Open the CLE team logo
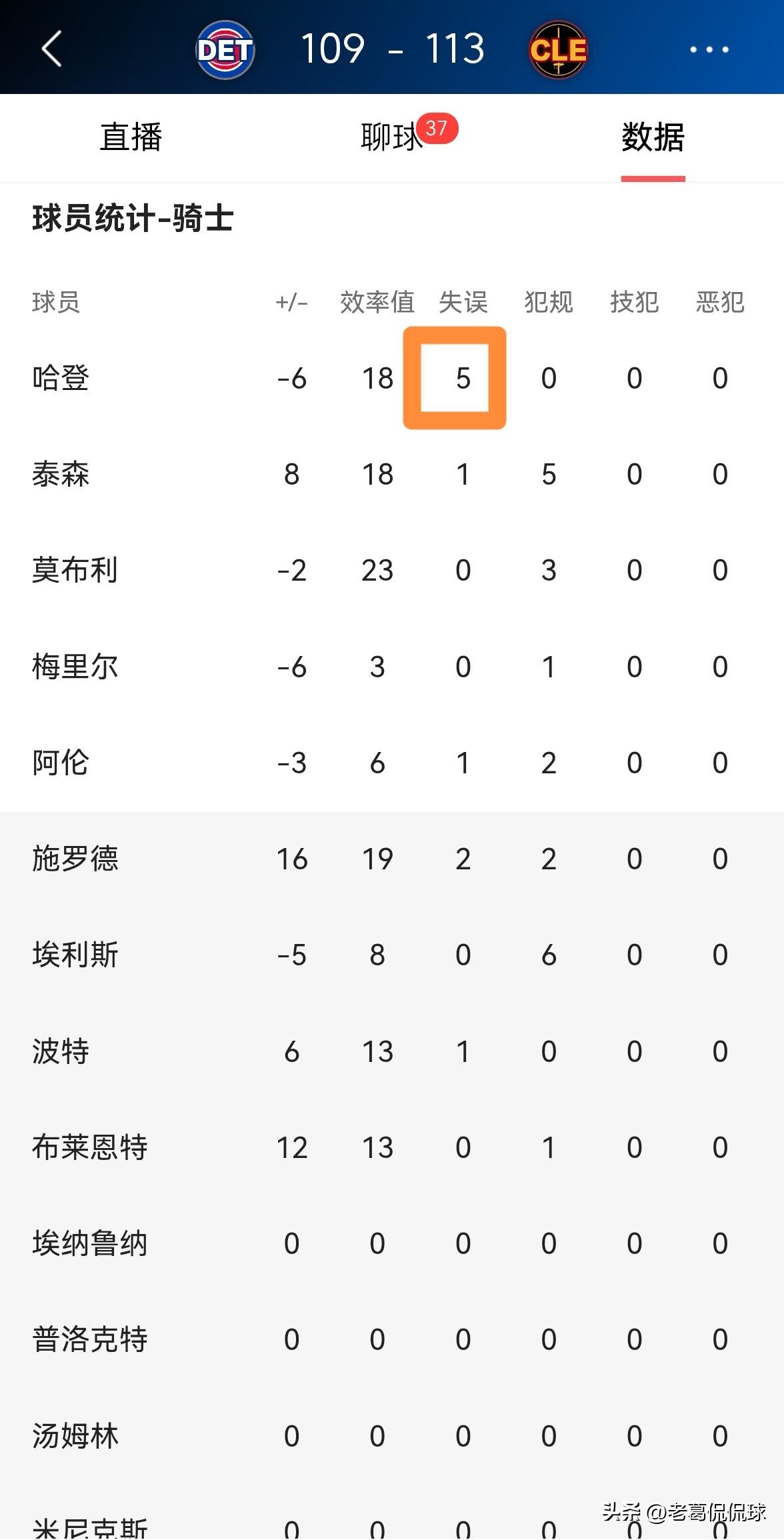Viewport: 784px width, 1540px height. 558,50
